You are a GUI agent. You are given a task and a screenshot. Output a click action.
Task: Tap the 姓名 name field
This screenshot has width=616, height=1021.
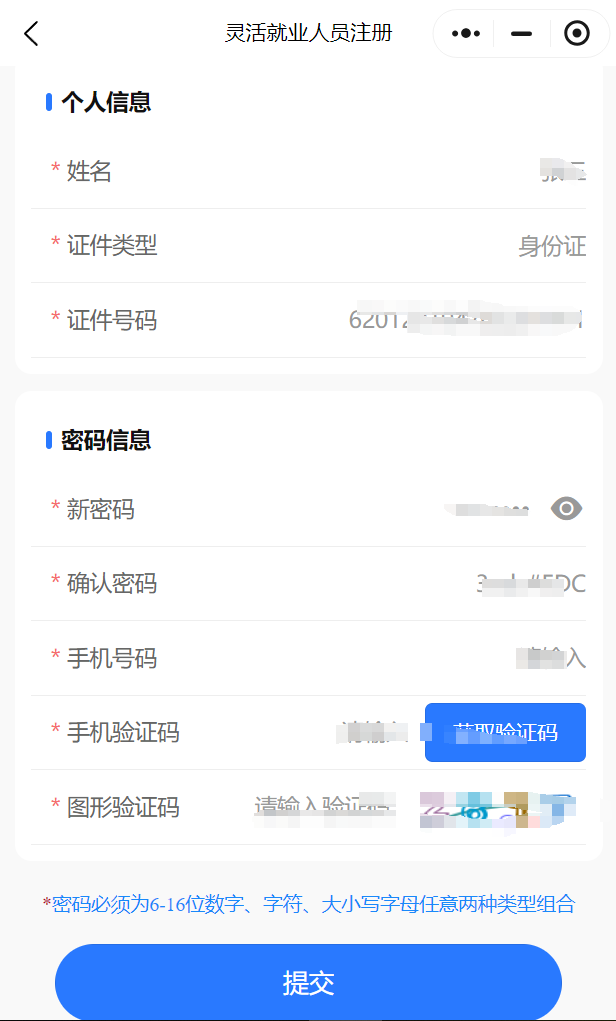coord(308,171)
